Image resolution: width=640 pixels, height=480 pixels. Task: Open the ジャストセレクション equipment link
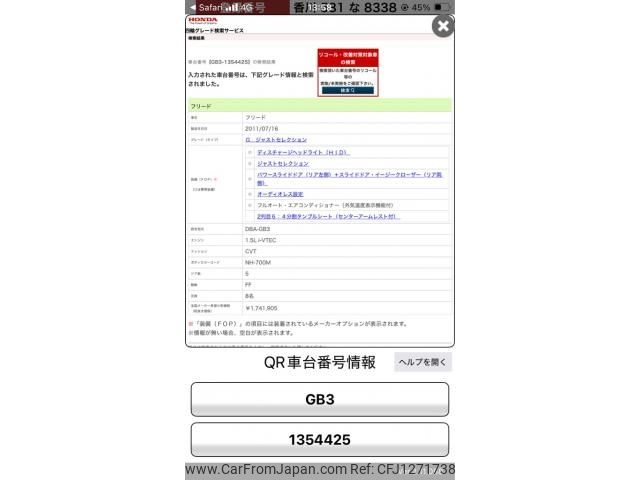click(283, 163)
